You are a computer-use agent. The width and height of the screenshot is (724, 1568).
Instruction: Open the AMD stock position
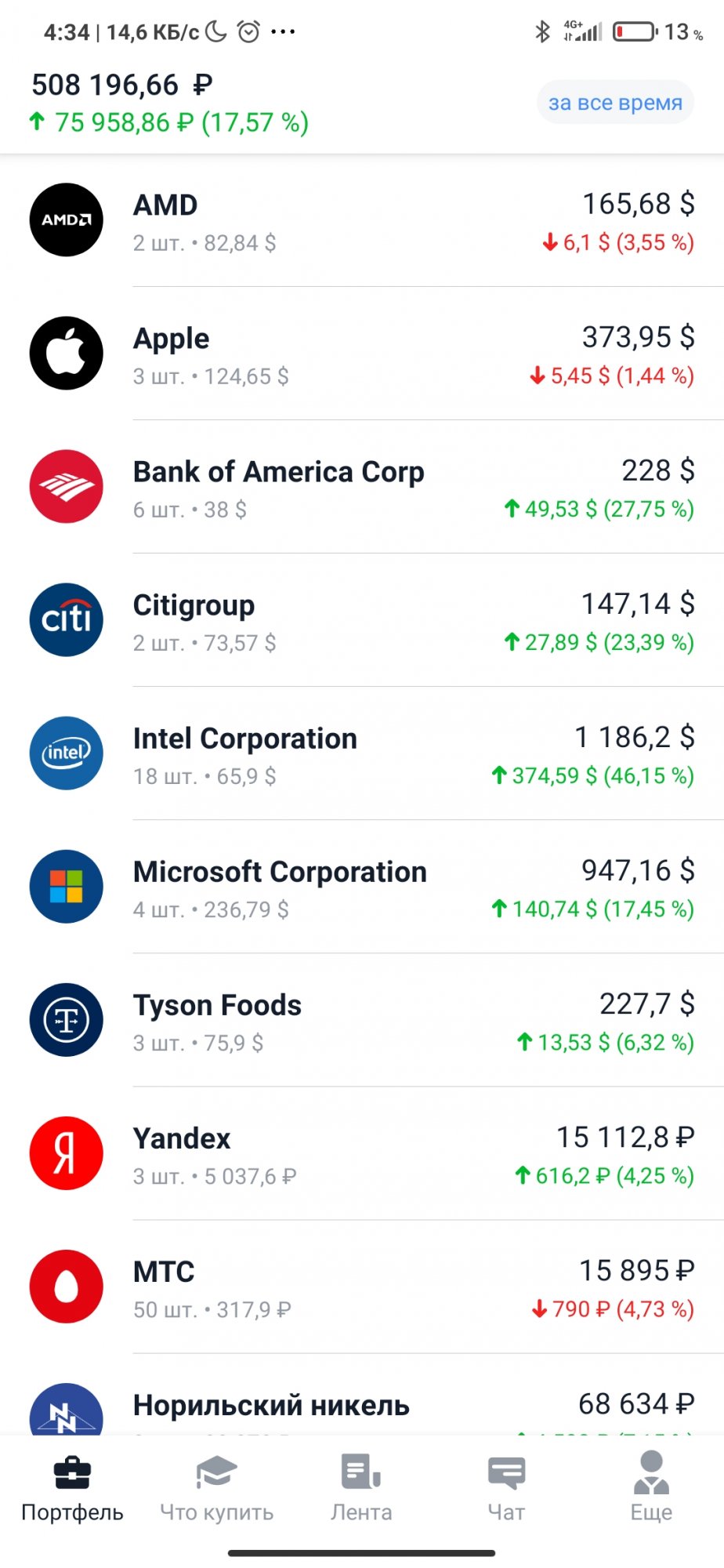362,220
